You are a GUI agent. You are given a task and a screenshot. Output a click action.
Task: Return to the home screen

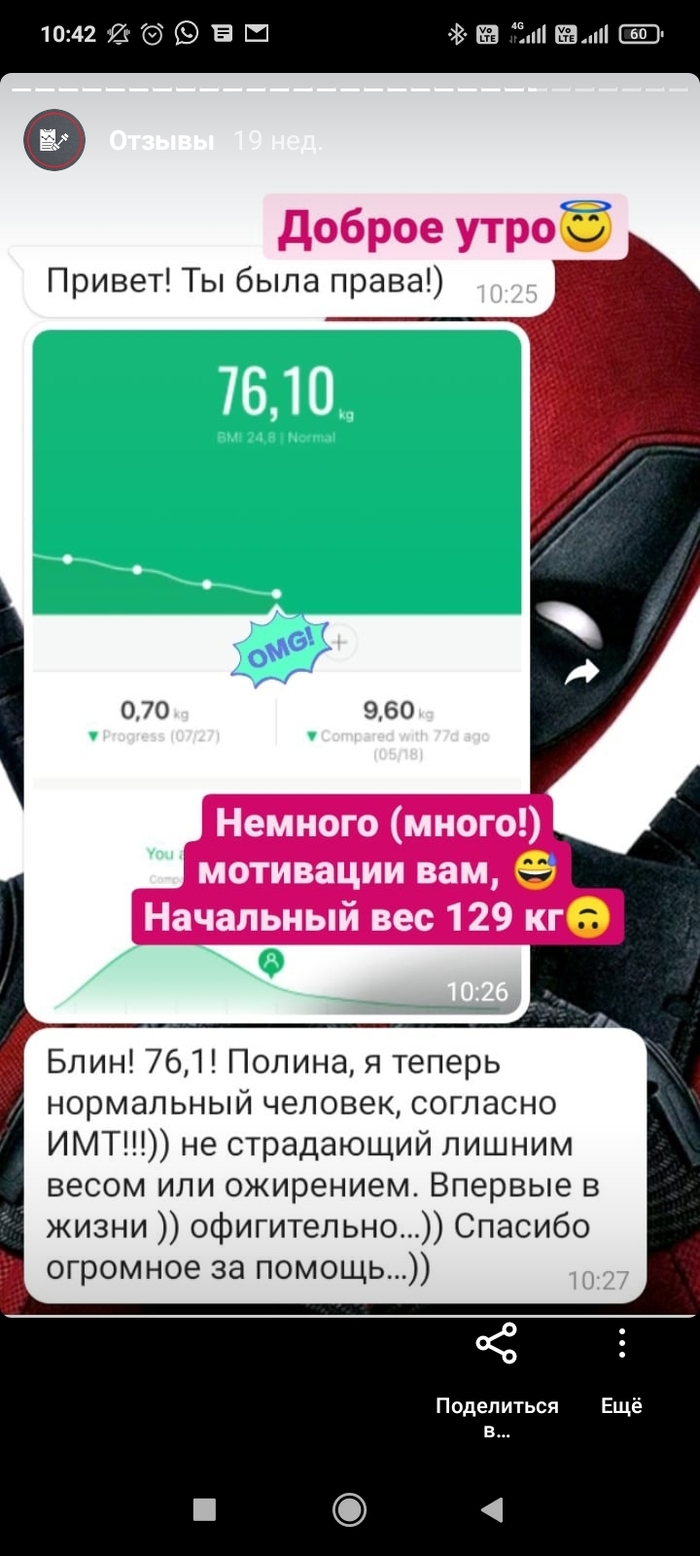tap(349, 1509)
